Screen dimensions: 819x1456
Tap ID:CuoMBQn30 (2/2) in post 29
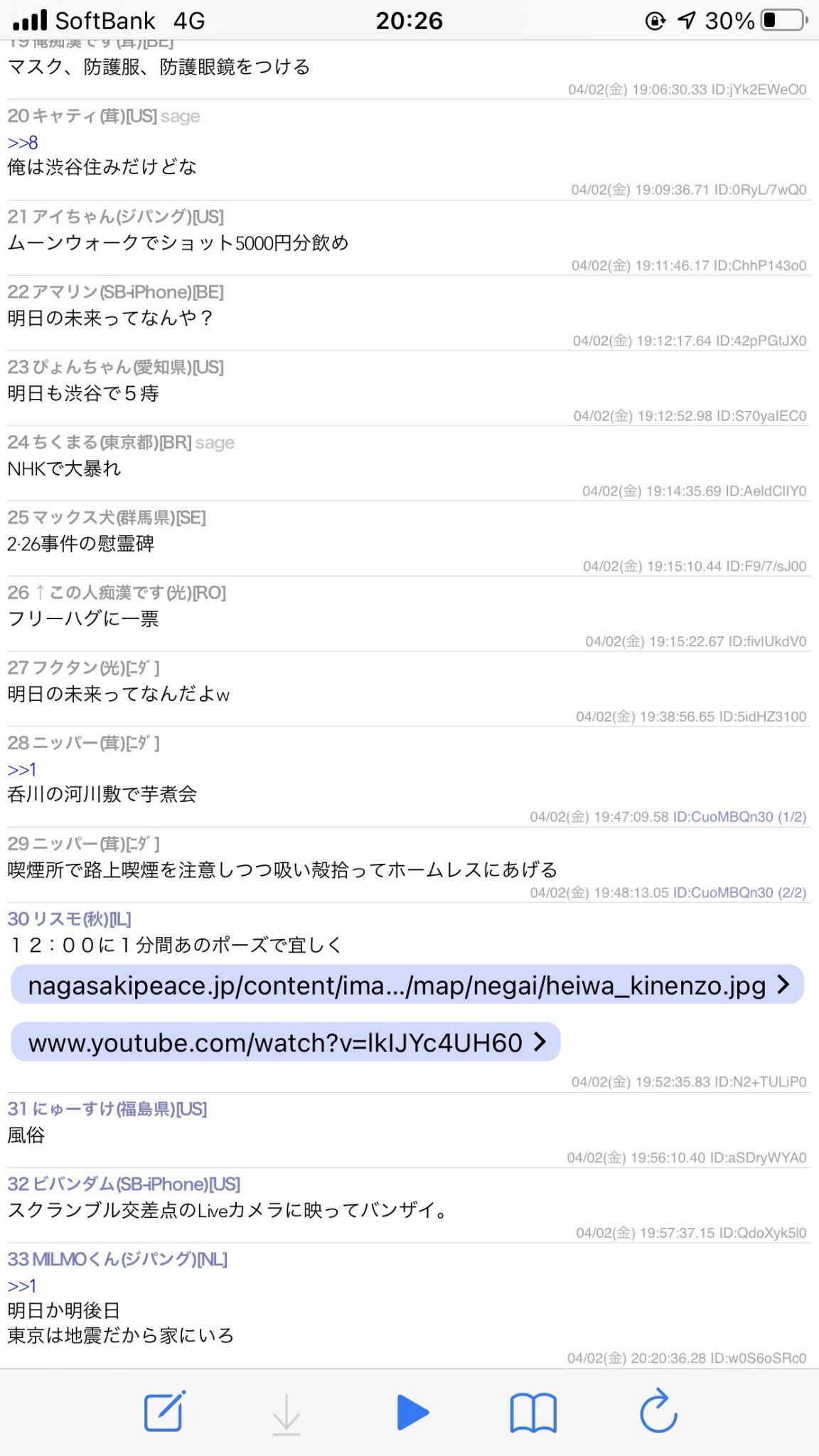739,892
